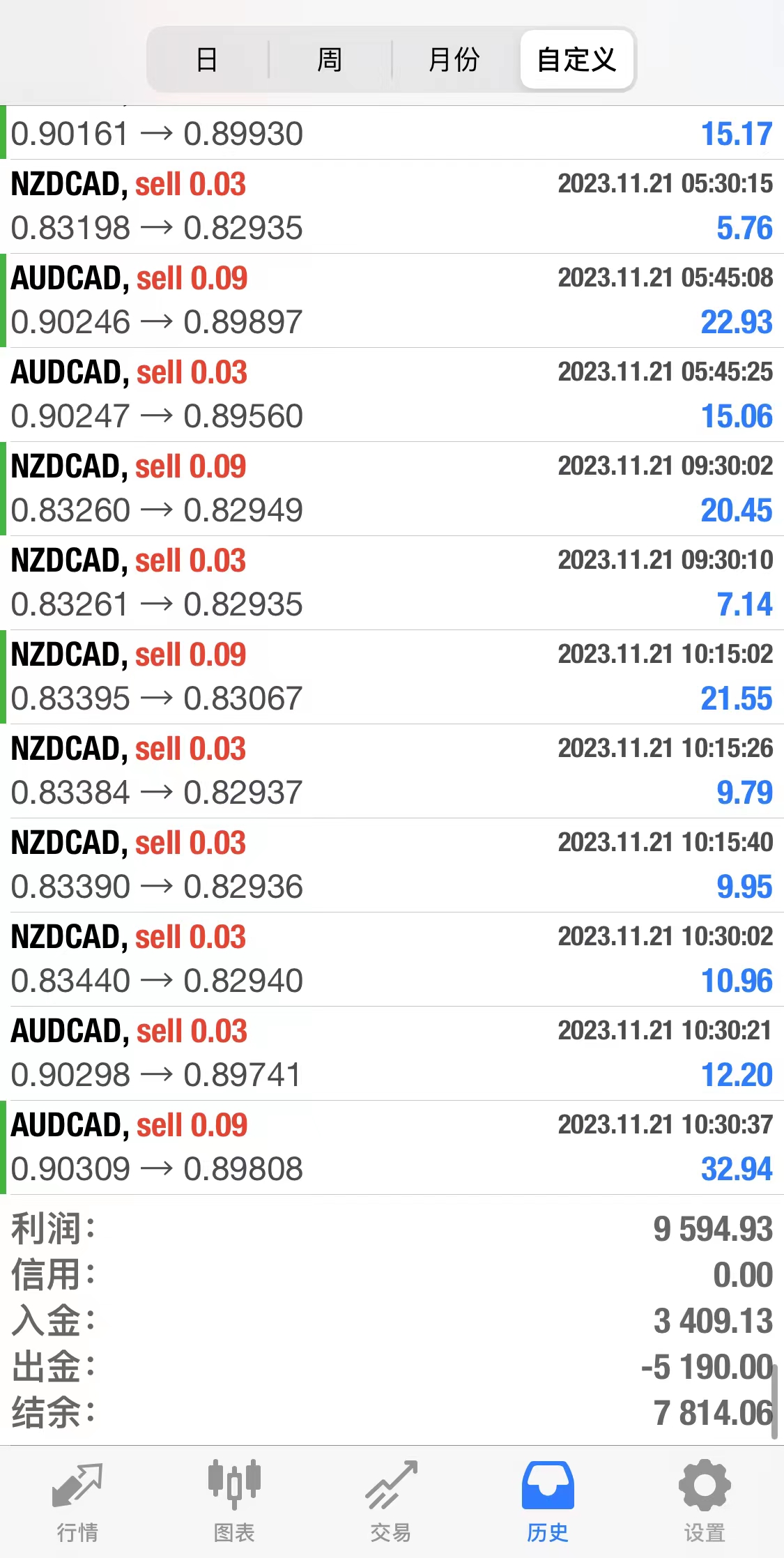Switch to the 日 (day) period tab
Viewport: 784px width, 1558px height.
coord(207,60)
